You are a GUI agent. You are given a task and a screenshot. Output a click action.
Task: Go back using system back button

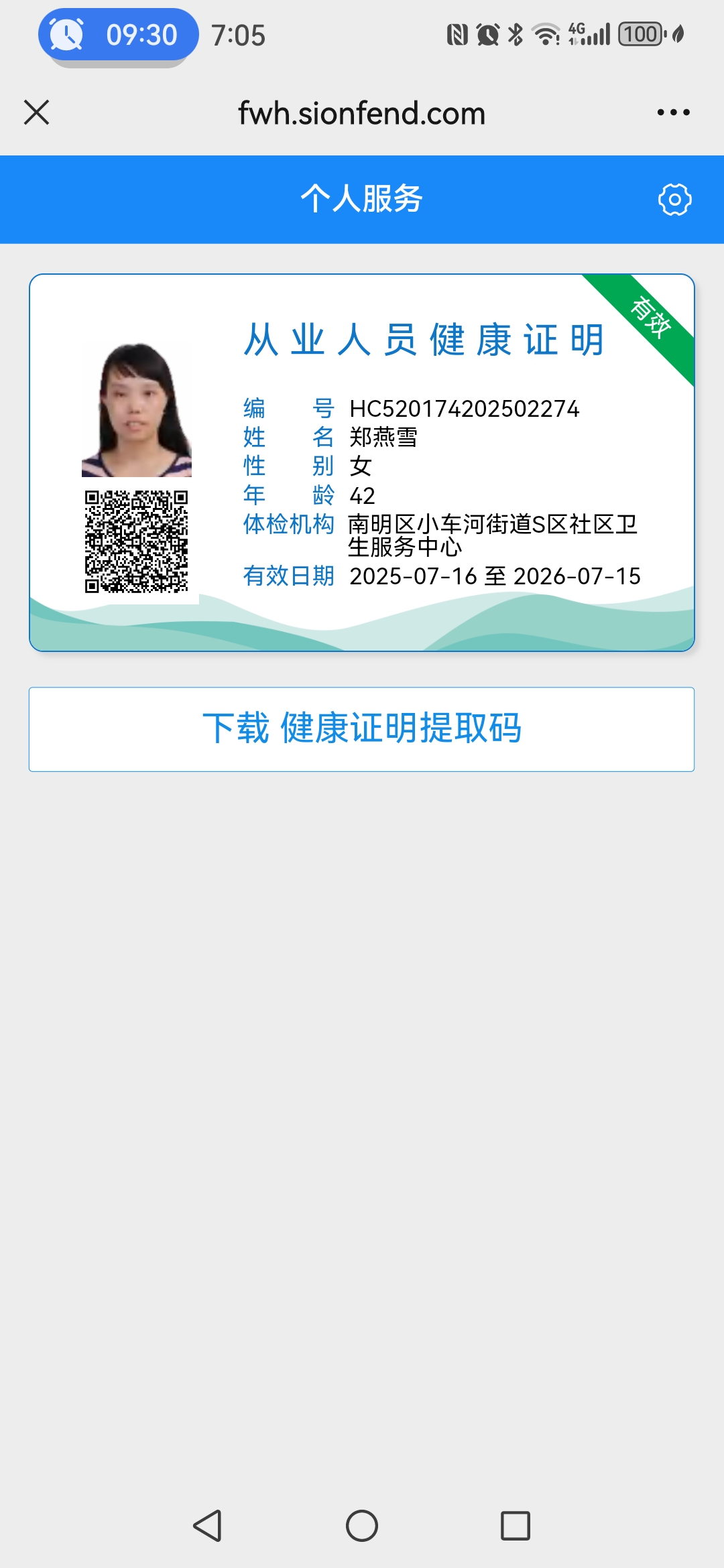pyautogui.click(x=208, y=1526)
